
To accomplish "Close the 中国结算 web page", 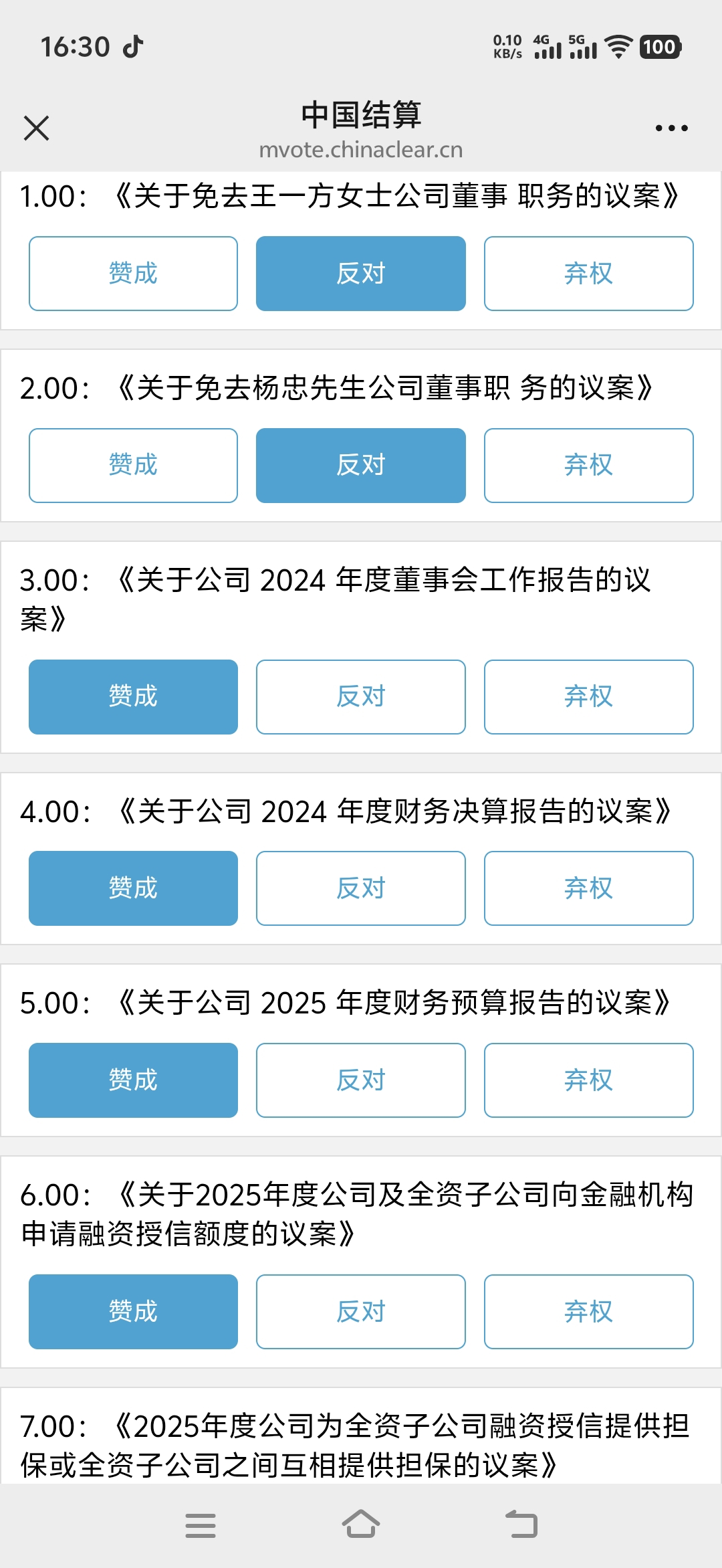I will click(x=36, y=128).
